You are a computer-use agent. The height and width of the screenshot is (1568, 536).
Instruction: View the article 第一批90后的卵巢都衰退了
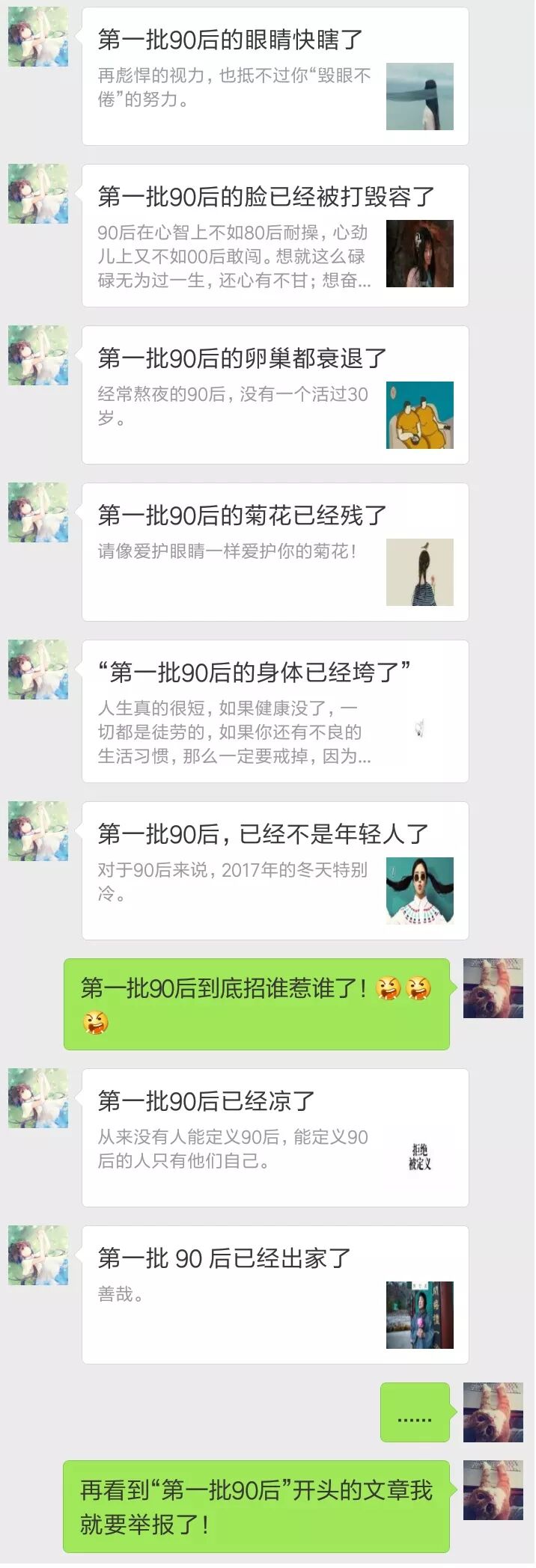(x=275, y=395)
